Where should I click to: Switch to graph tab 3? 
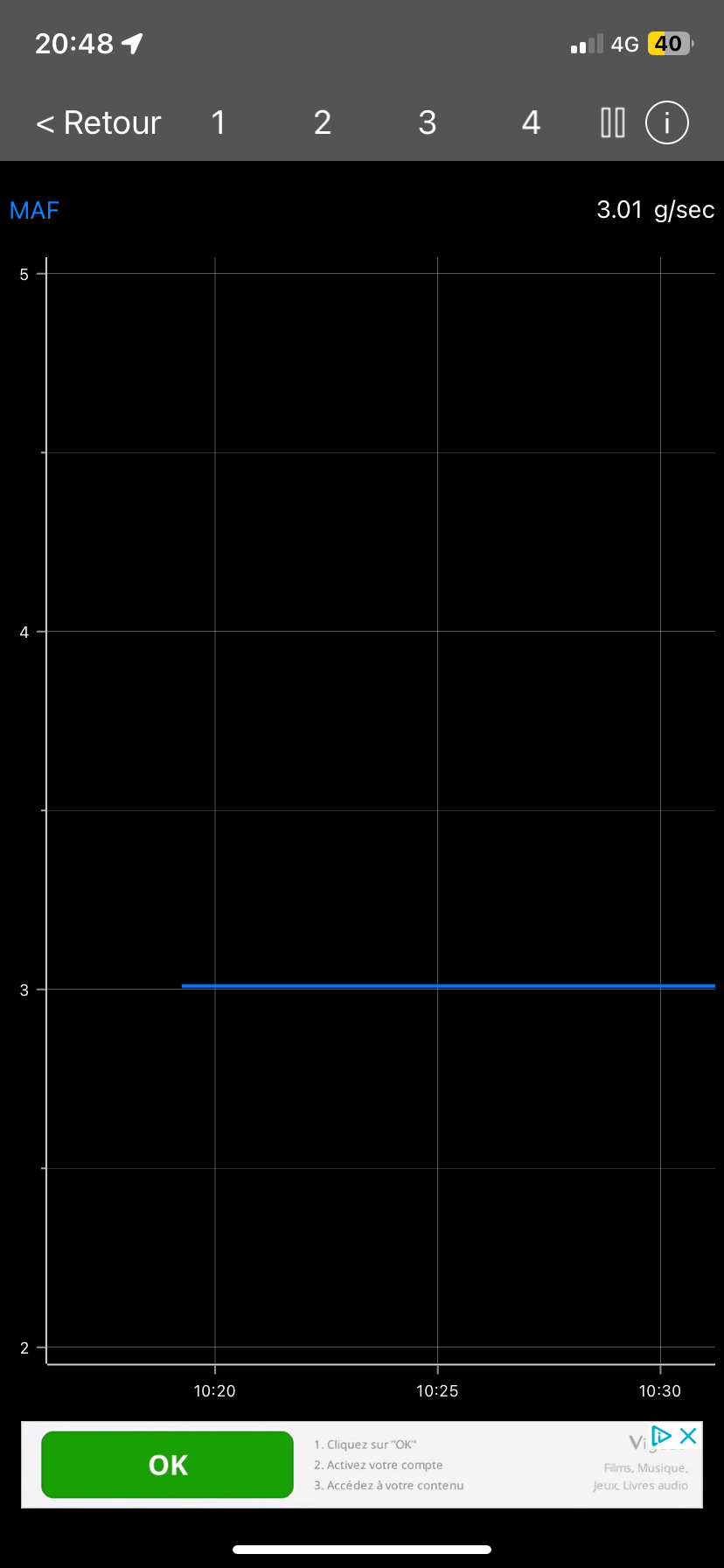427,122
